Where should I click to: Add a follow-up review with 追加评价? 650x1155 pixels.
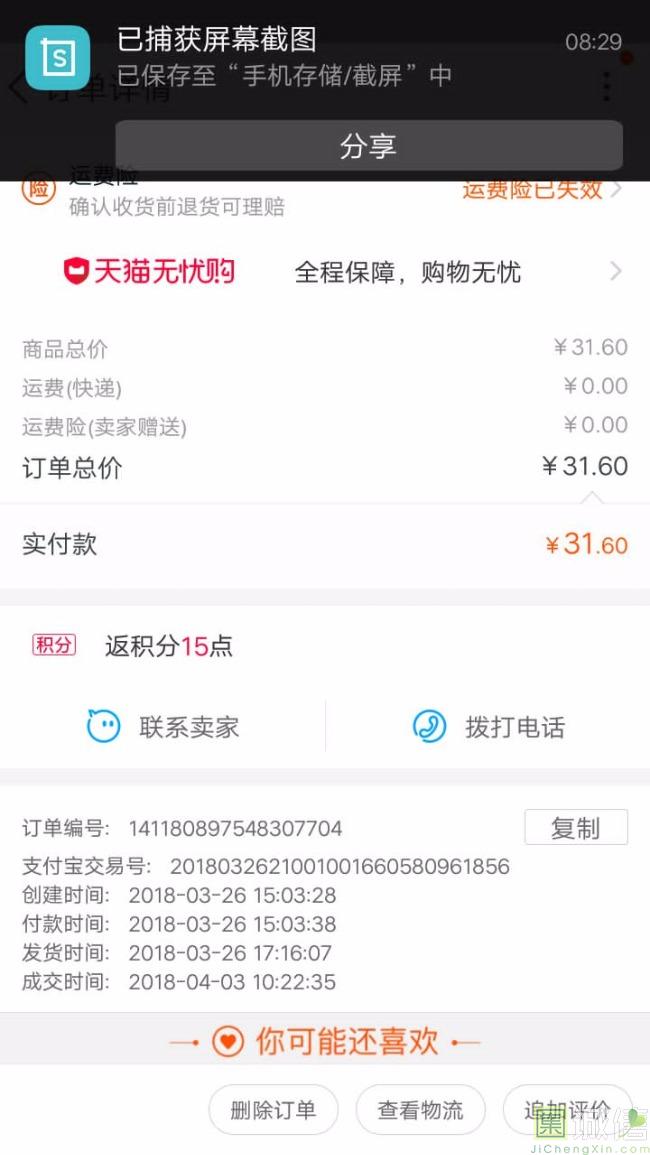[x=566, y=1109]
